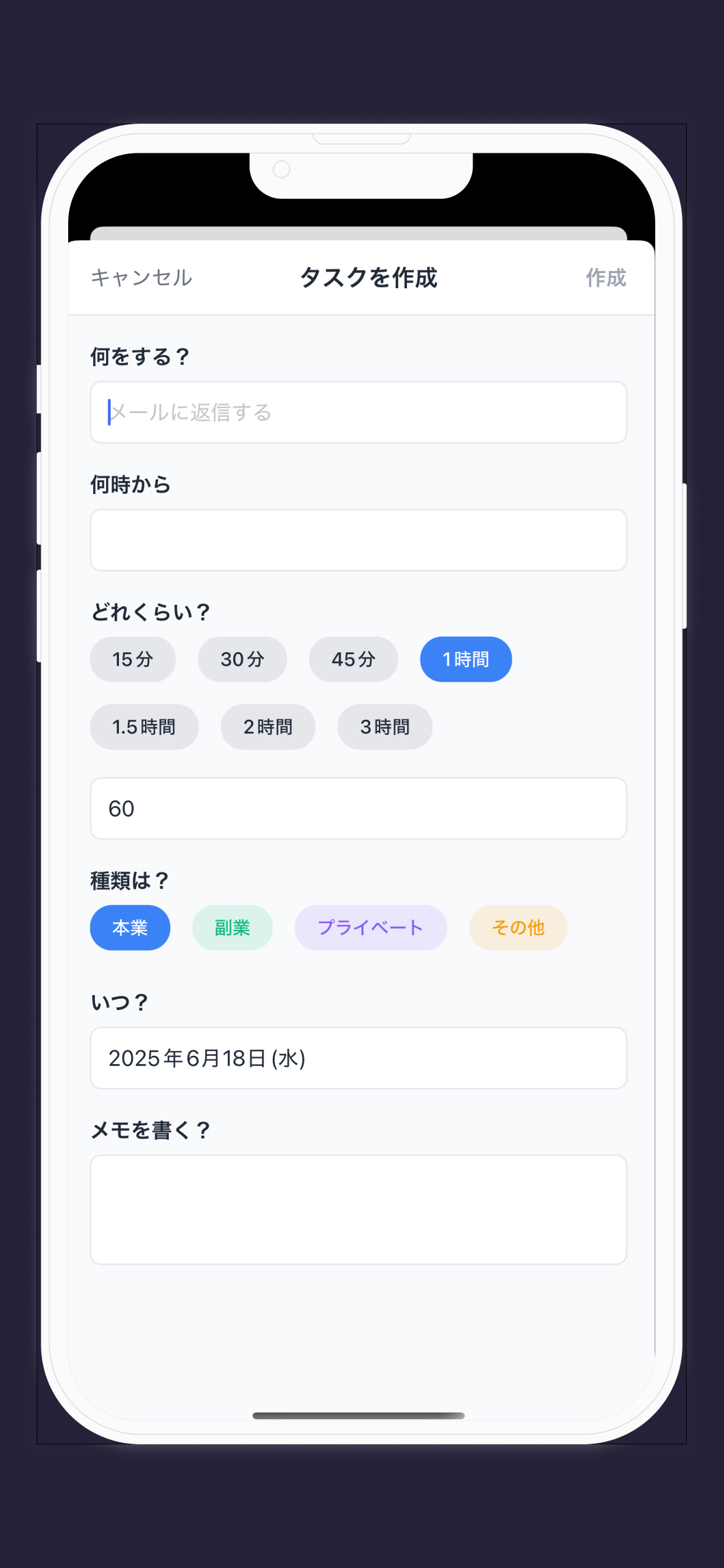The width and height of the screenshot is (724, 1568).
Task: Choose 2時間 as the duration
Action: (x=268, y=727)
